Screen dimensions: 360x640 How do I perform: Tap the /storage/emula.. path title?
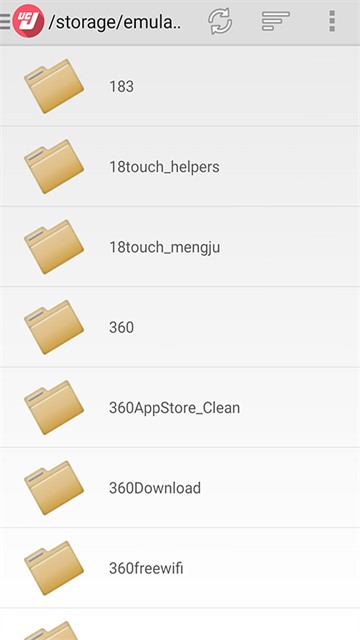[115, 22]
